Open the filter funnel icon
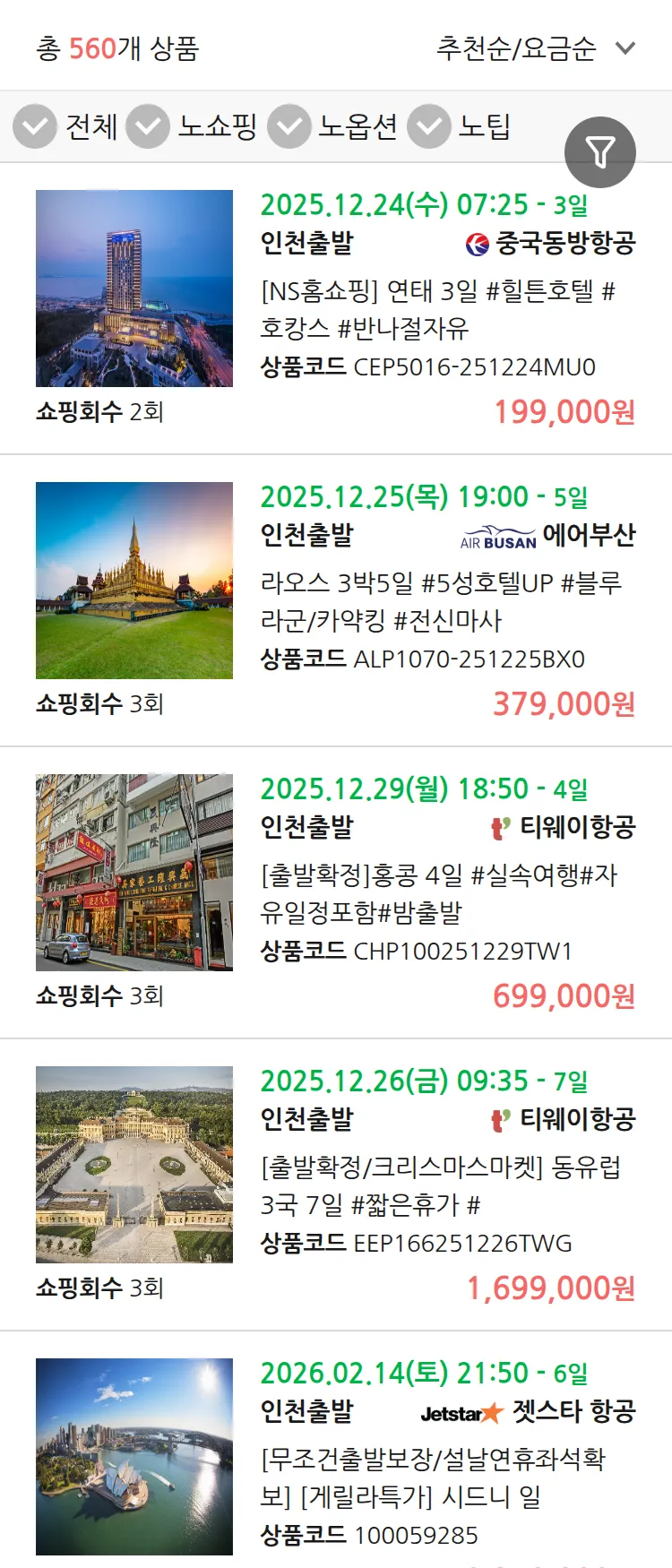The image size is (672, 1568). click(600, 151)
